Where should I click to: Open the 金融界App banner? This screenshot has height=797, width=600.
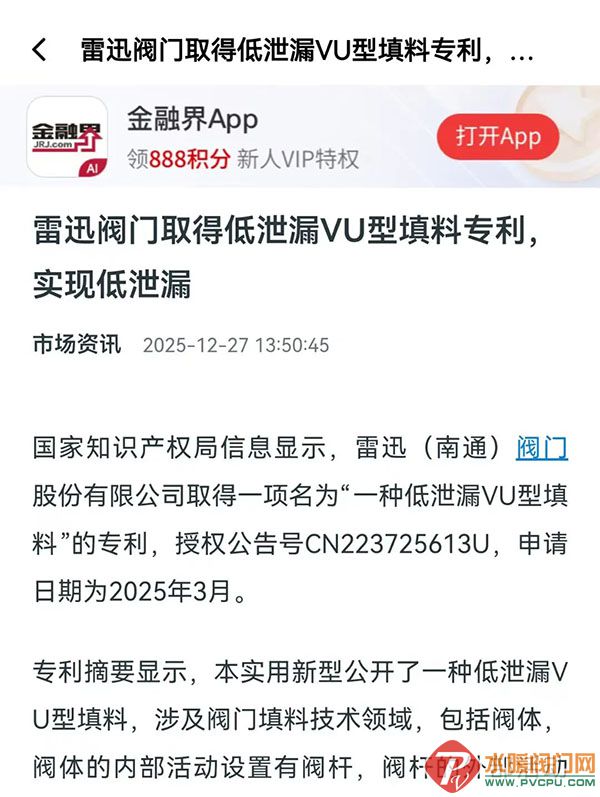coord(242,138)
